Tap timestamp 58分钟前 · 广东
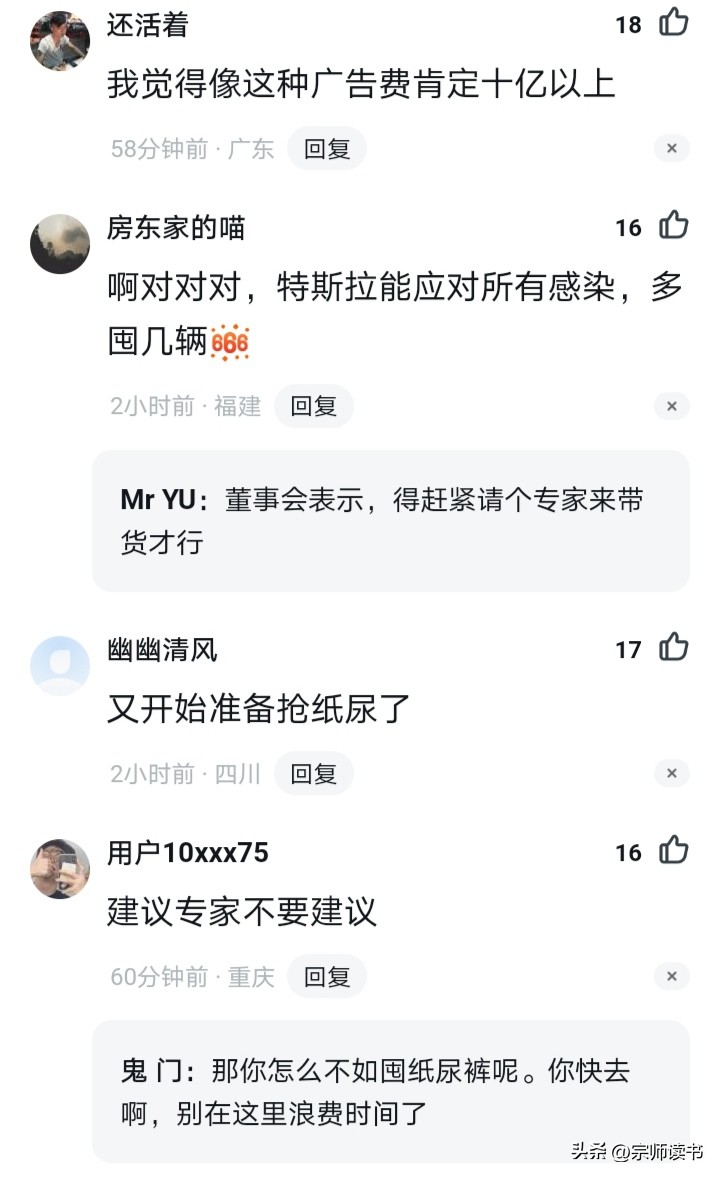The image size is (720, 1177). click(x=190, y=148)
